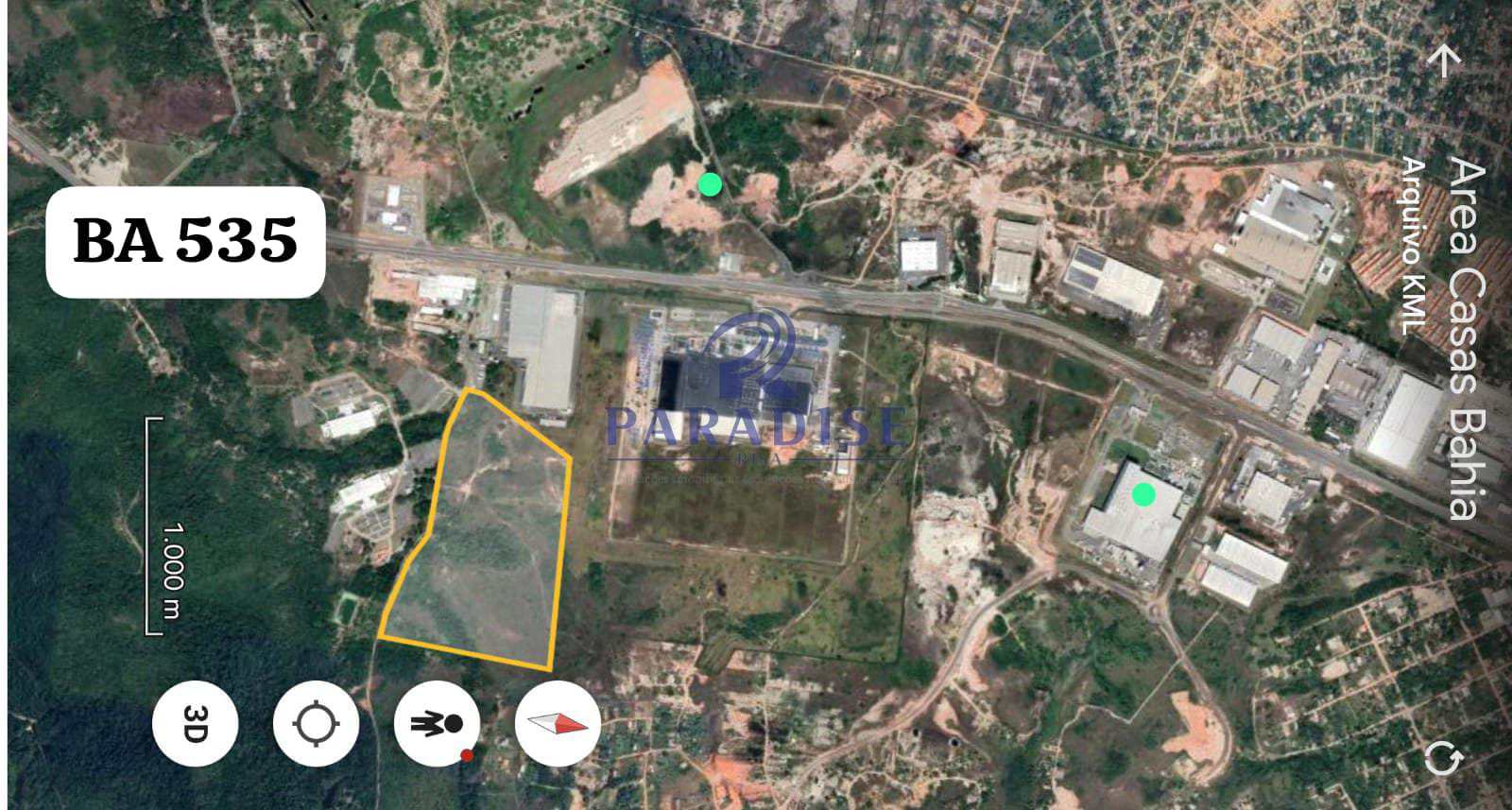Reset map orientation with the compass

[x=558, y=723]
